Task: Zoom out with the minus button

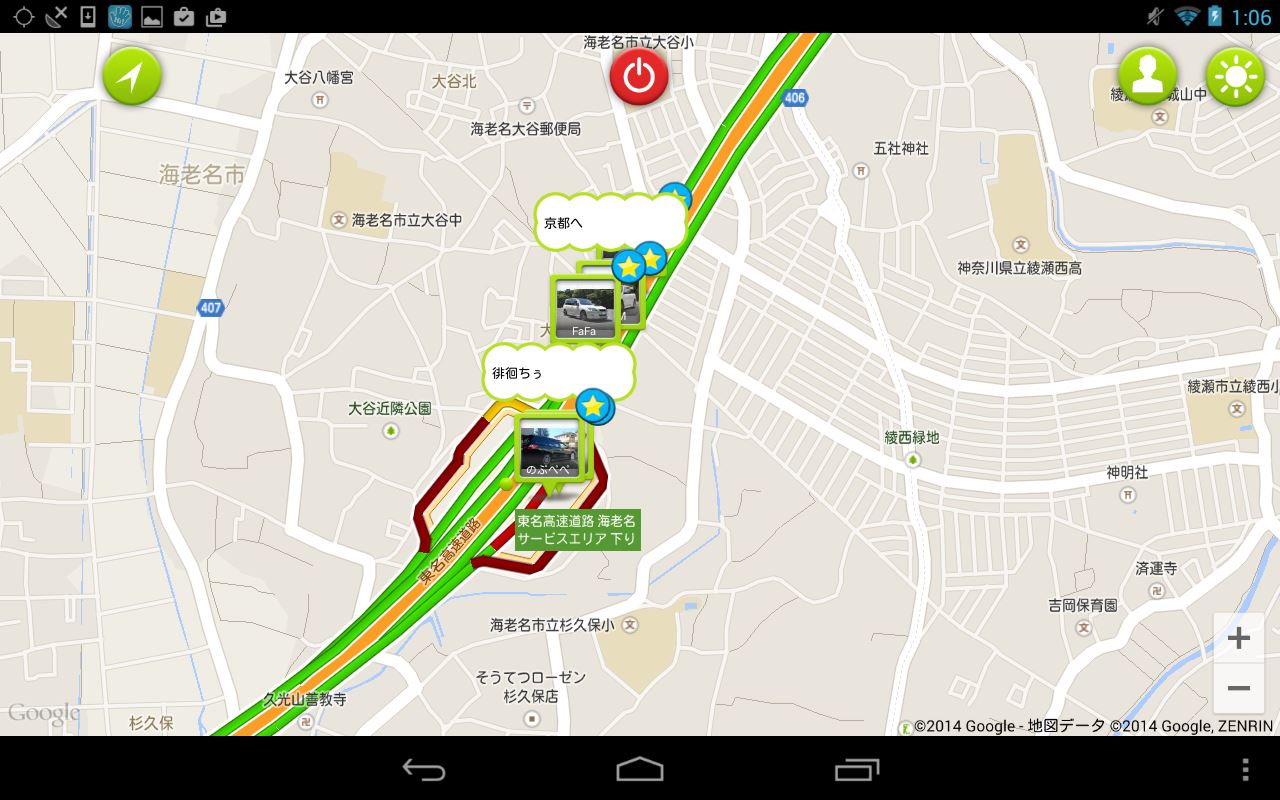Action: (1238, 688)
